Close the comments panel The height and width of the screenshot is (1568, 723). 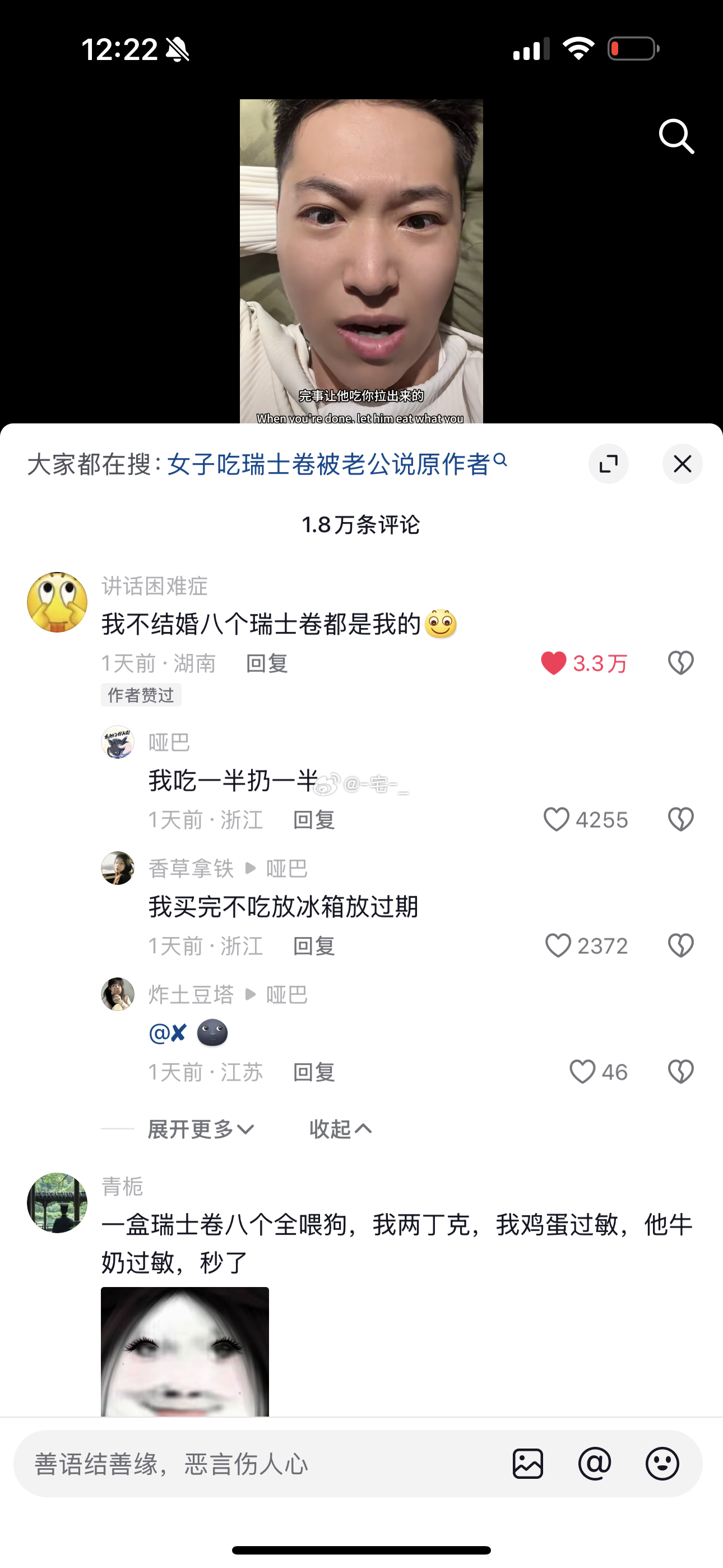[x=682, y=464]
